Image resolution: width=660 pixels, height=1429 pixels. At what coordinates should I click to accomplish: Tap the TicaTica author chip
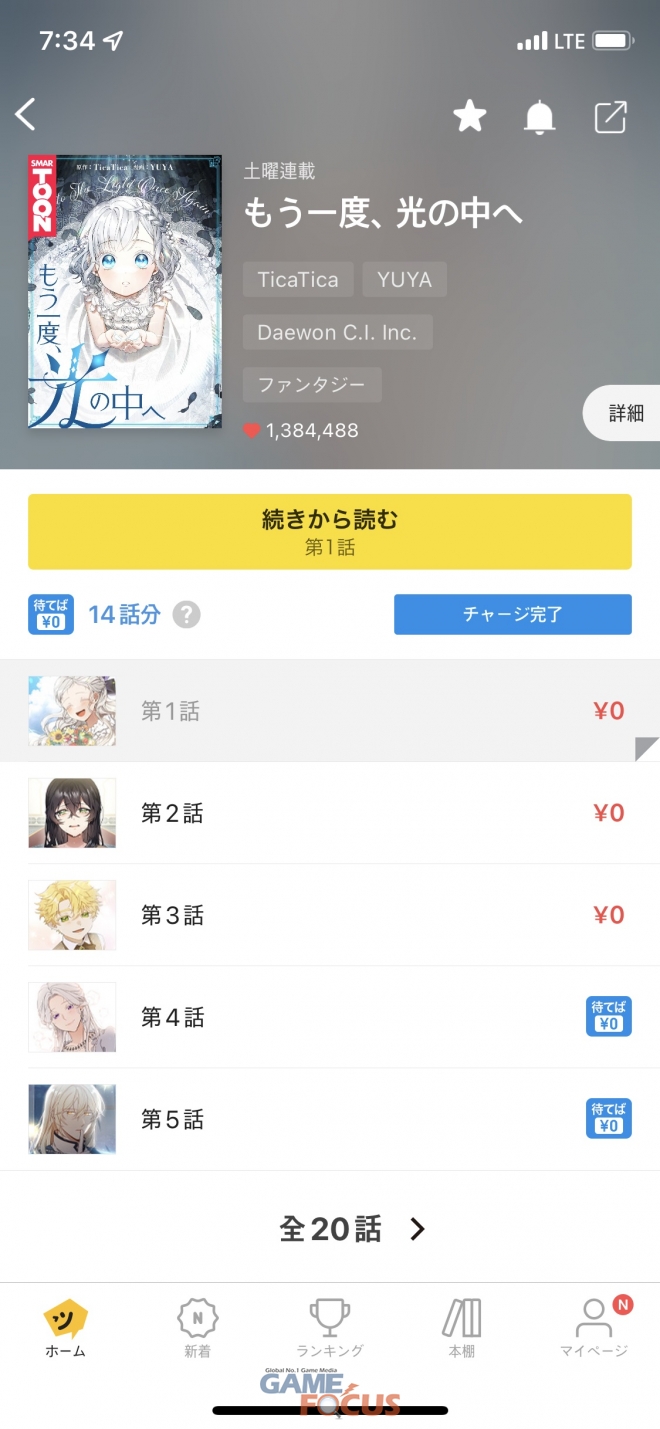pyautogui.click(x=298, y=280)
